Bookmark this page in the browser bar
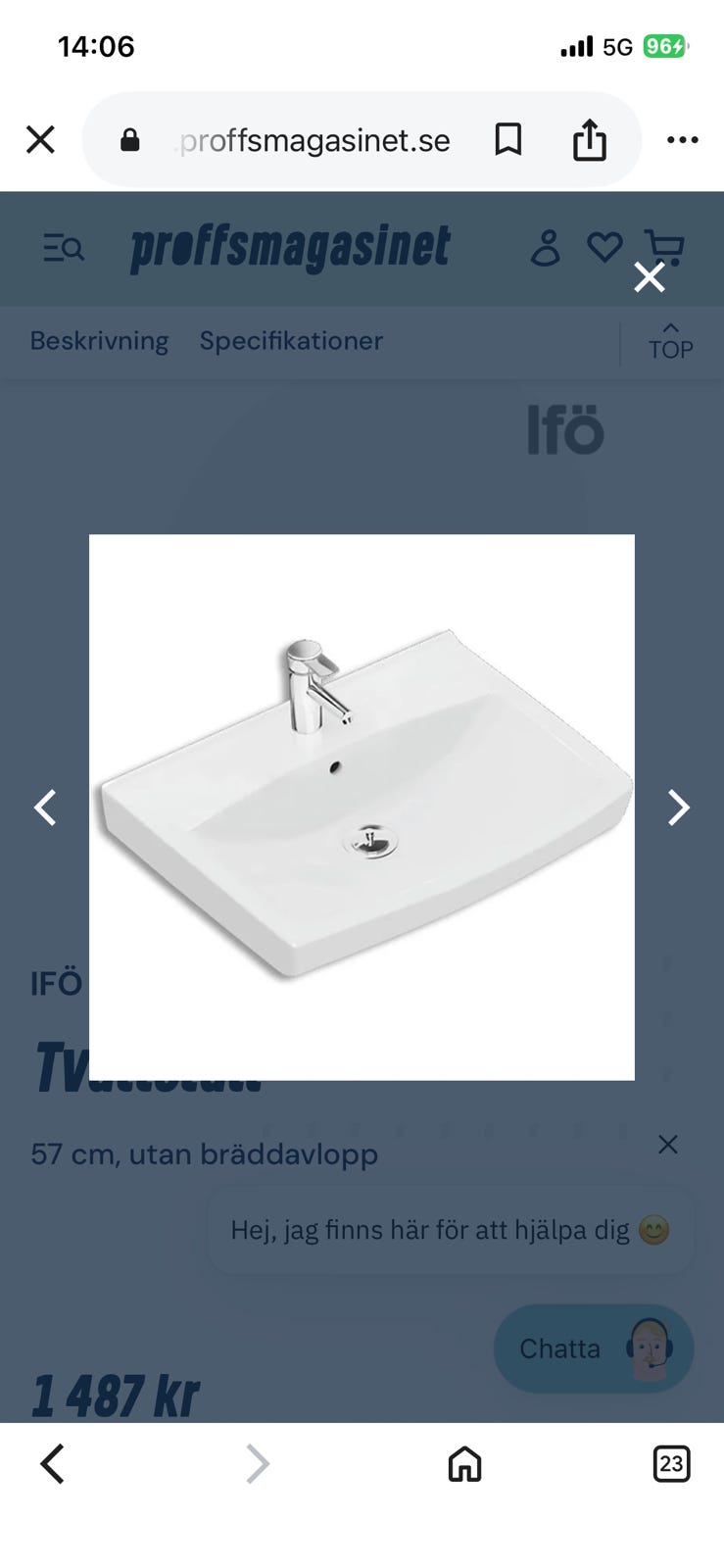This screenshot has height=1568, width=724. tap(507, 139)
